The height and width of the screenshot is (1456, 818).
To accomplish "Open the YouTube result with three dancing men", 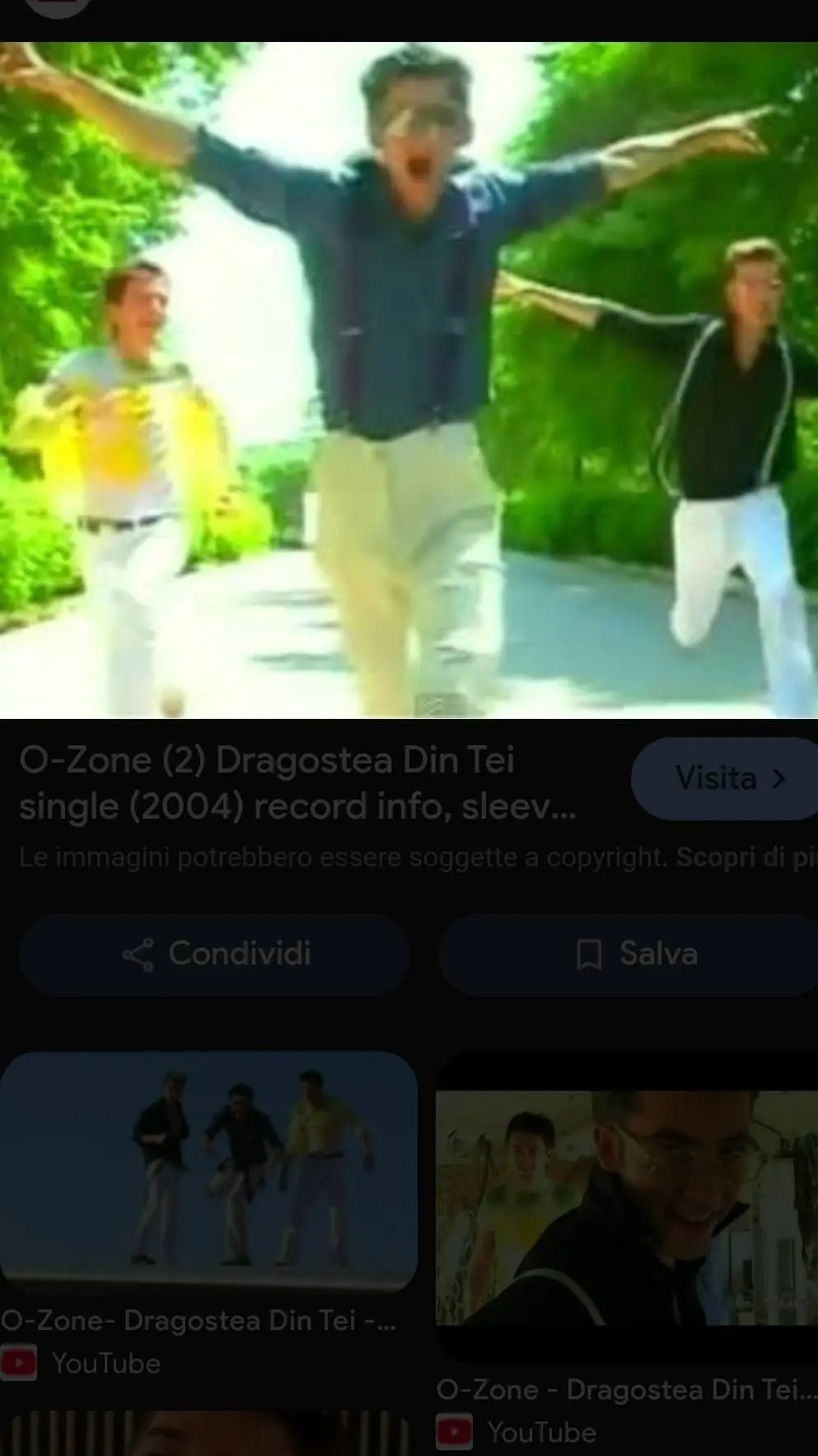I will click(208, 1168).
